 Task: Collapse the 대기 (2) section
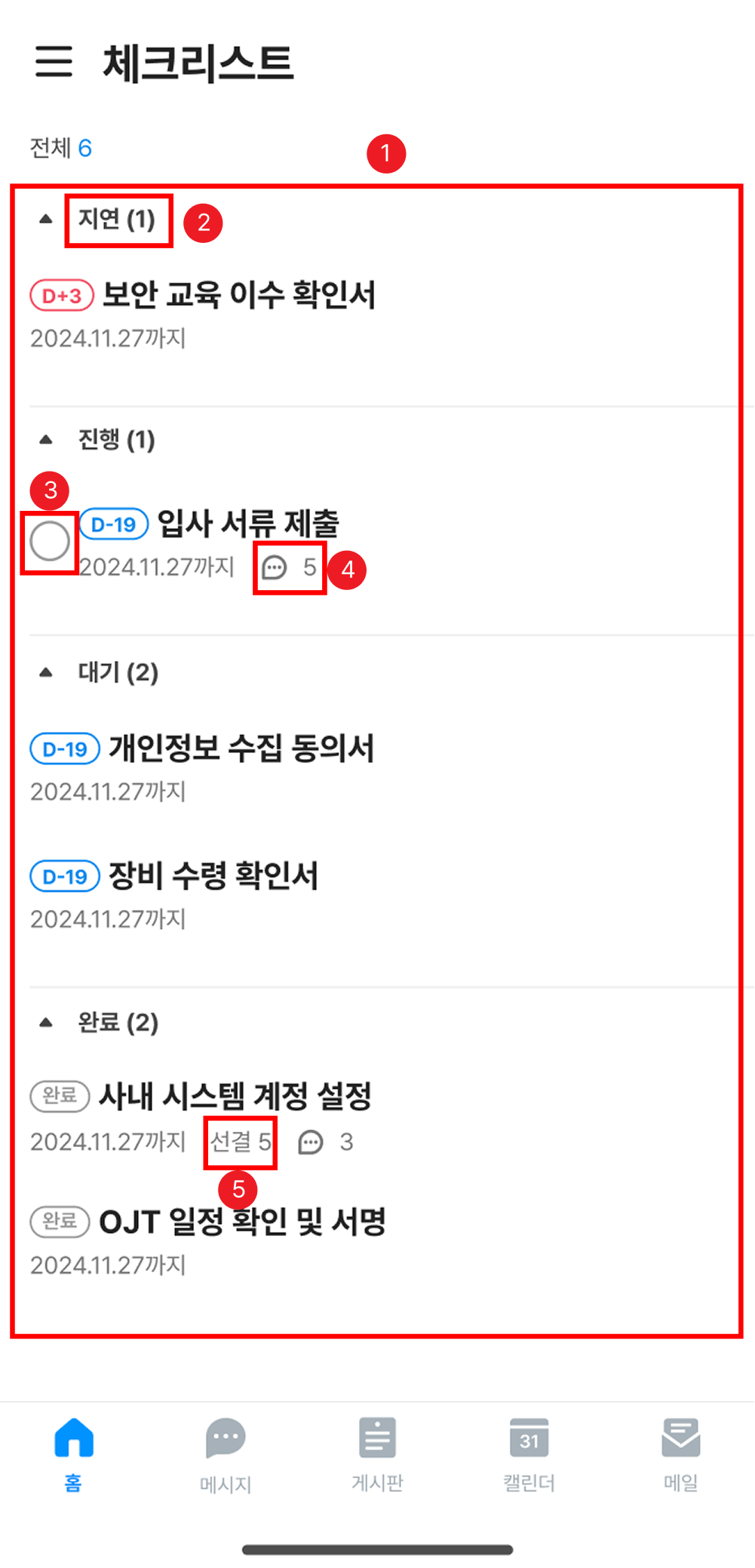pyautogui.click(x=46, y=672)
